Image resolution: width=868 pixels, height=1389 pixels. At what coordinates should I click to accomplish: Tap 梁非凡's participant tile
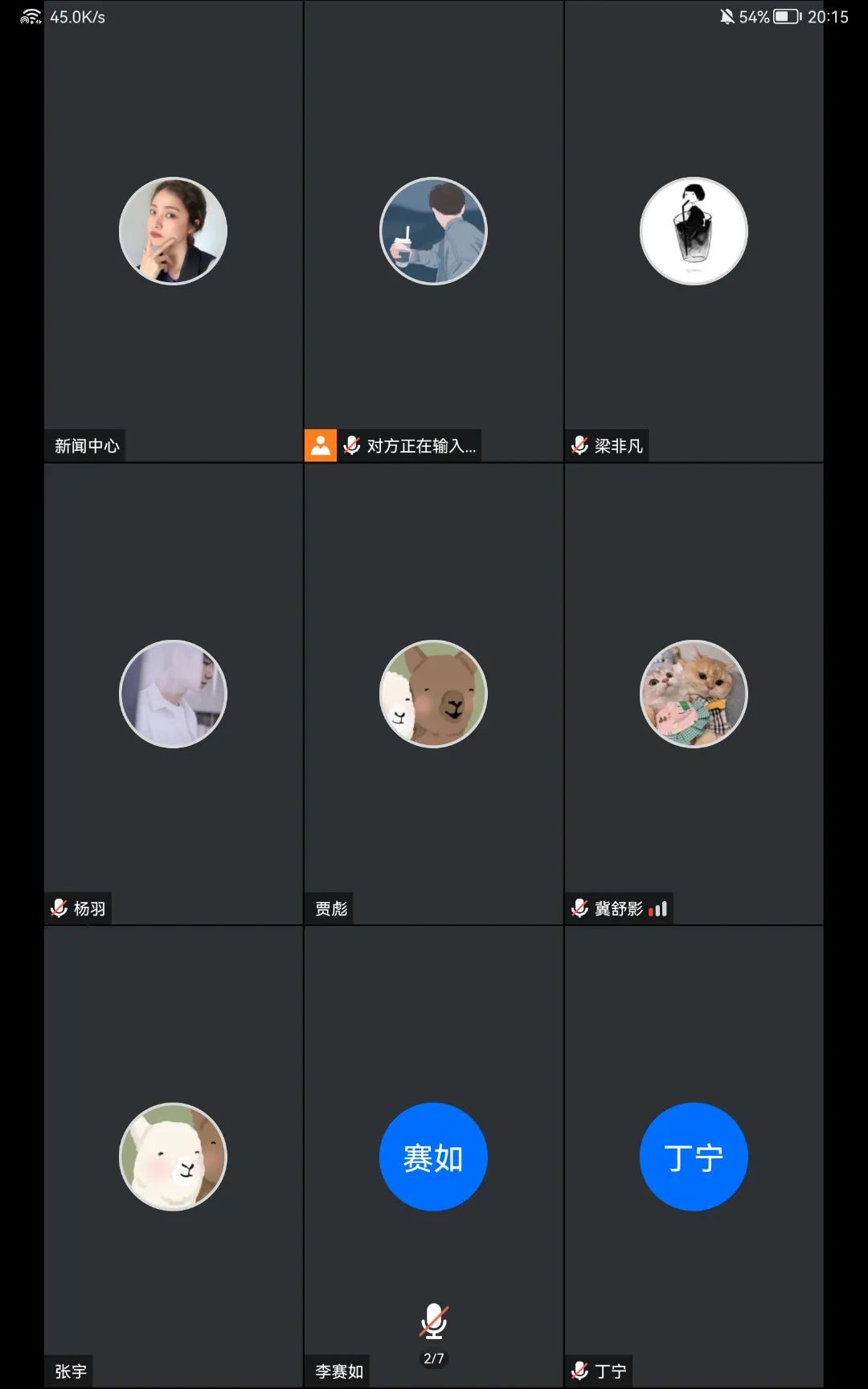tap(694, 231)
